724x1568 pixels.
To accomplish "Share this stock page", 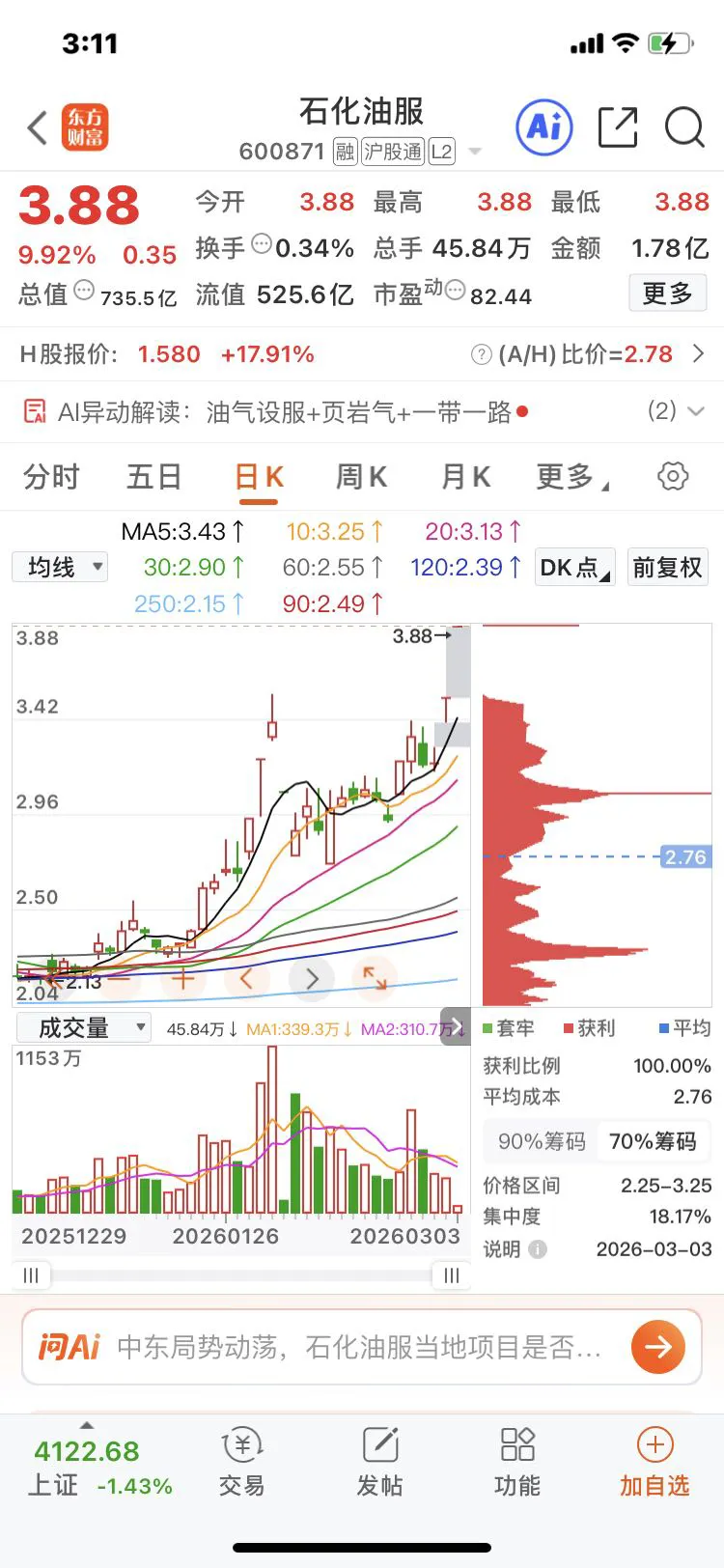I will tap(618, 127).
